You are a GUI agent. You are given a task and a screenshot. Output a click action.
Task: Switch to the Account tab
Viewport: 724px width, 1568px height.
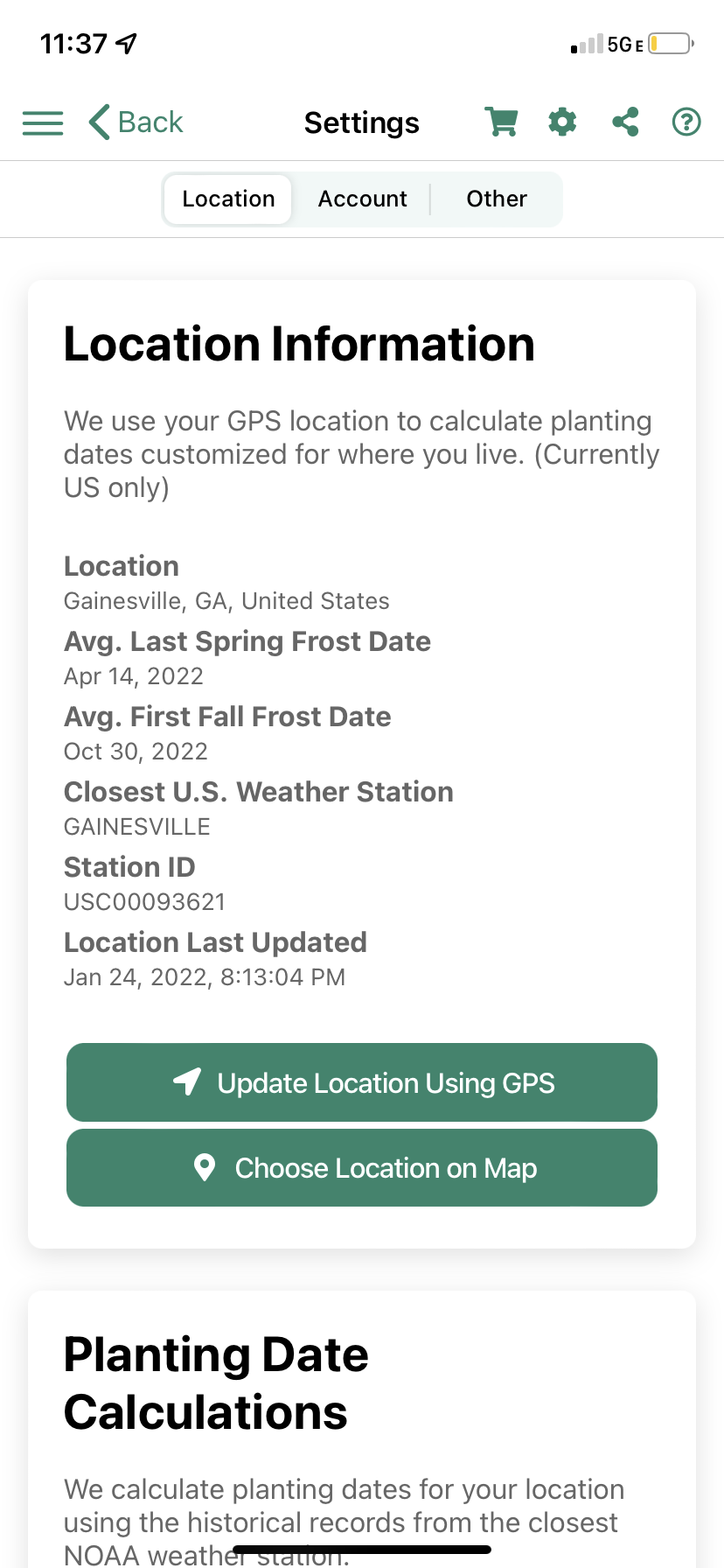point(362,199)
